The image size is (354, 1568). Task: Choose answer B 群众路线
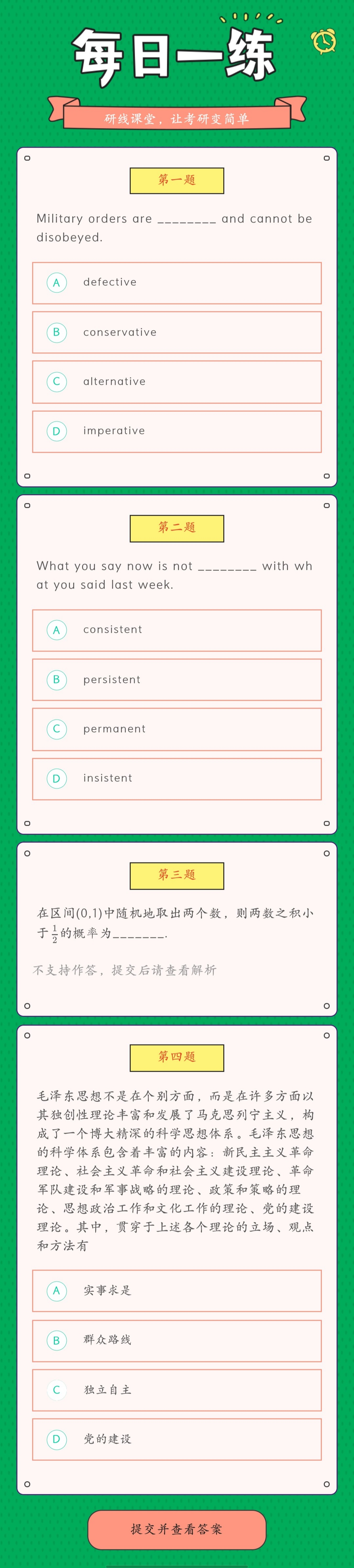pos(177,1340)
